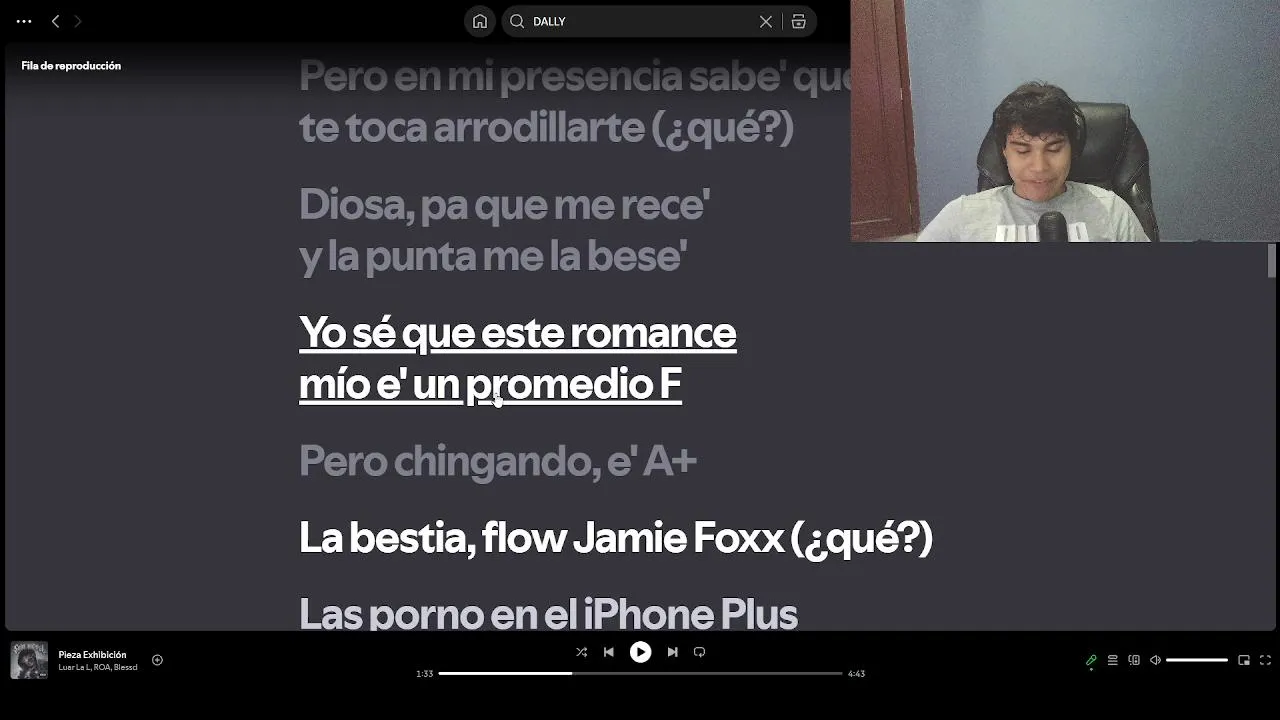
Task: Jump to lyric line "Yo sé que este romance"
Action: tap(517, 333)
